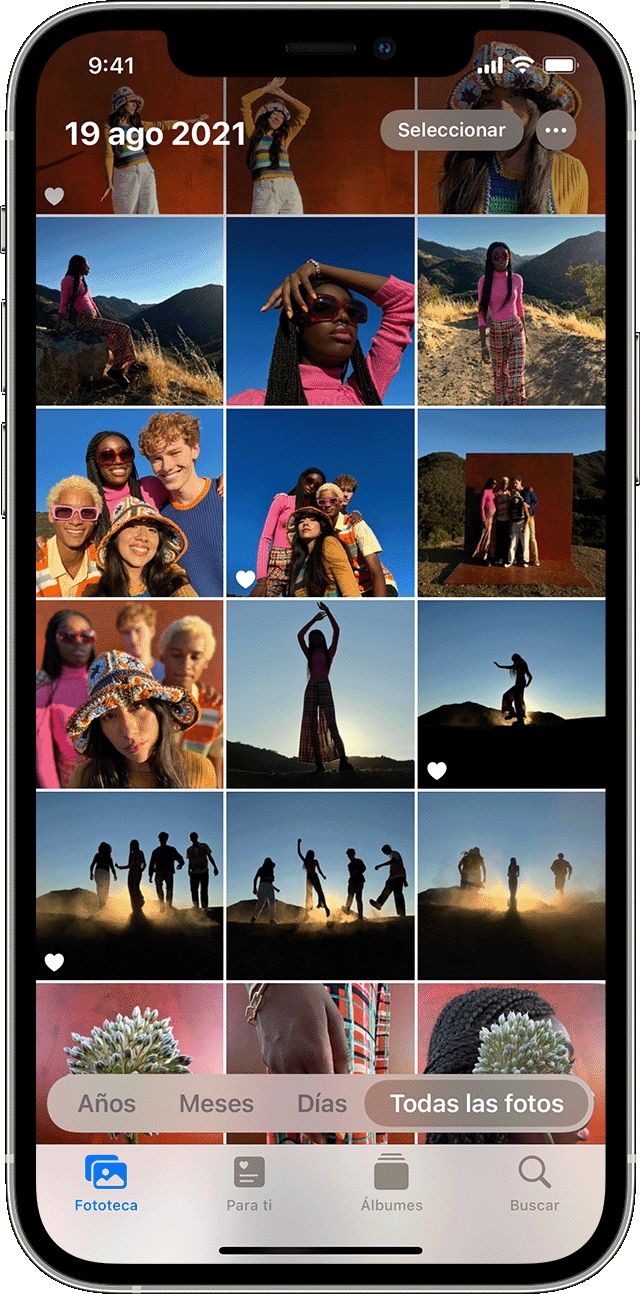640x1294 pixels.
Task: Open the Álbumes tab
Action: coord(391,1184)
